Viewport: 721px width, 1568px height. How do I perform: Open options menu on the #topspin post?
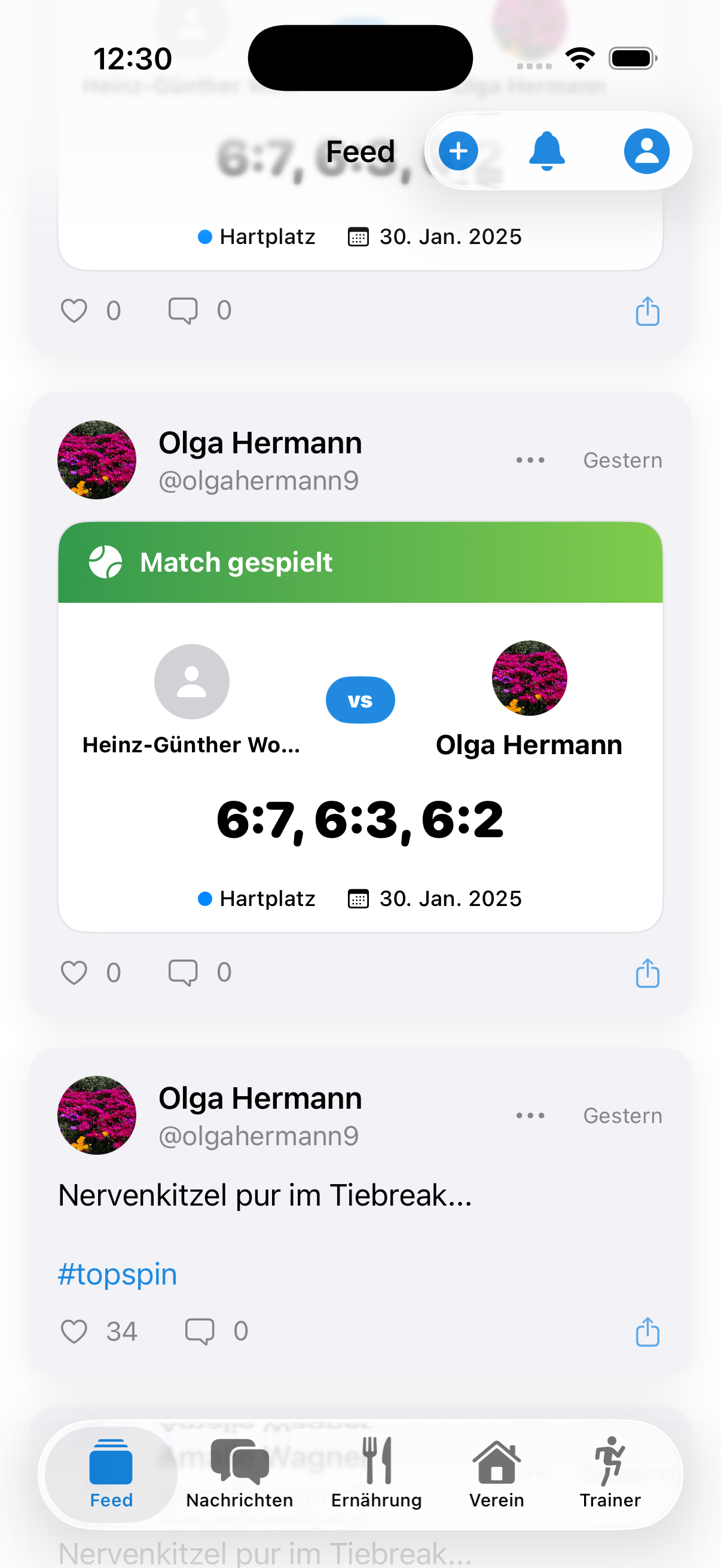[530, 1115]
